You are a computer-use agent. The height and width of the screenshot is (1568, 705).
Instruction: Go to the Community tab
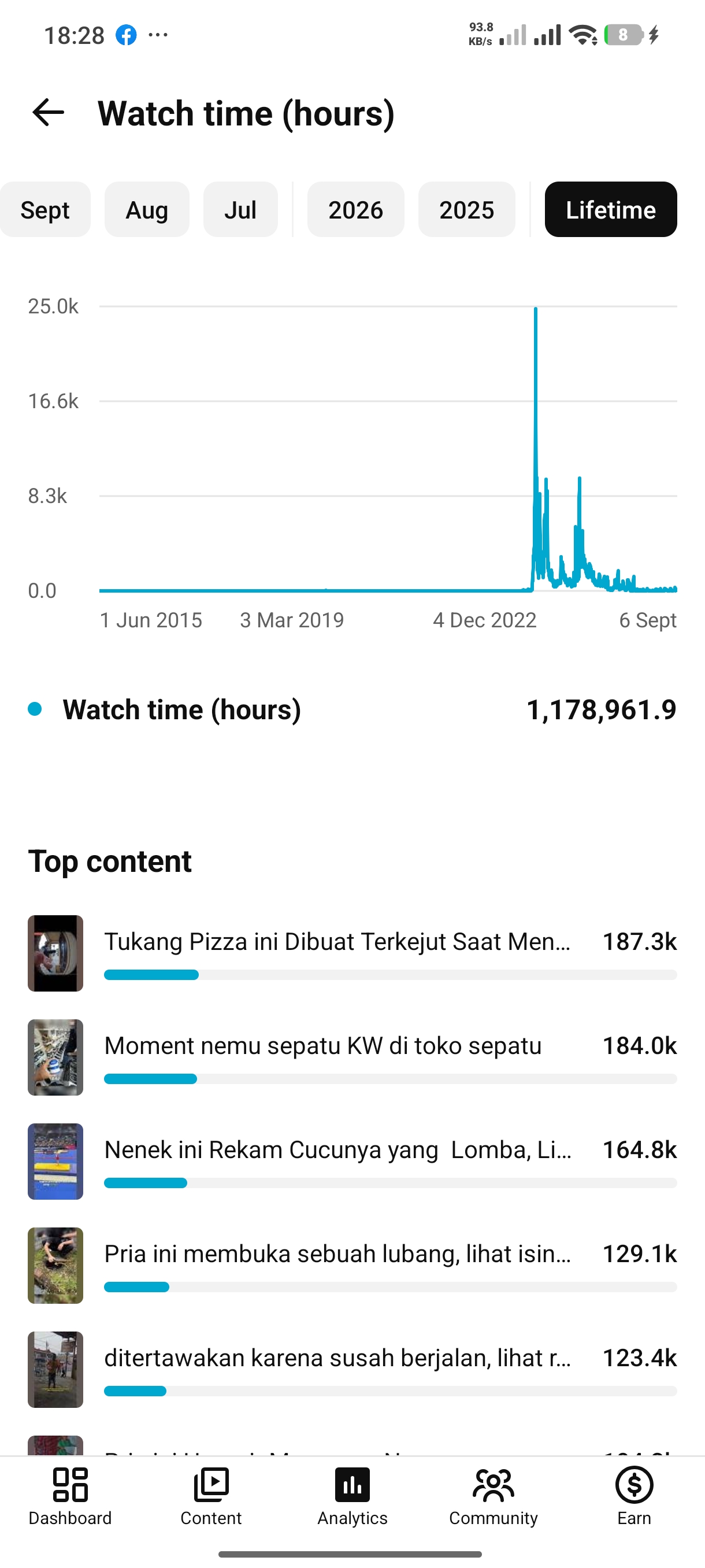(493, 1497)
